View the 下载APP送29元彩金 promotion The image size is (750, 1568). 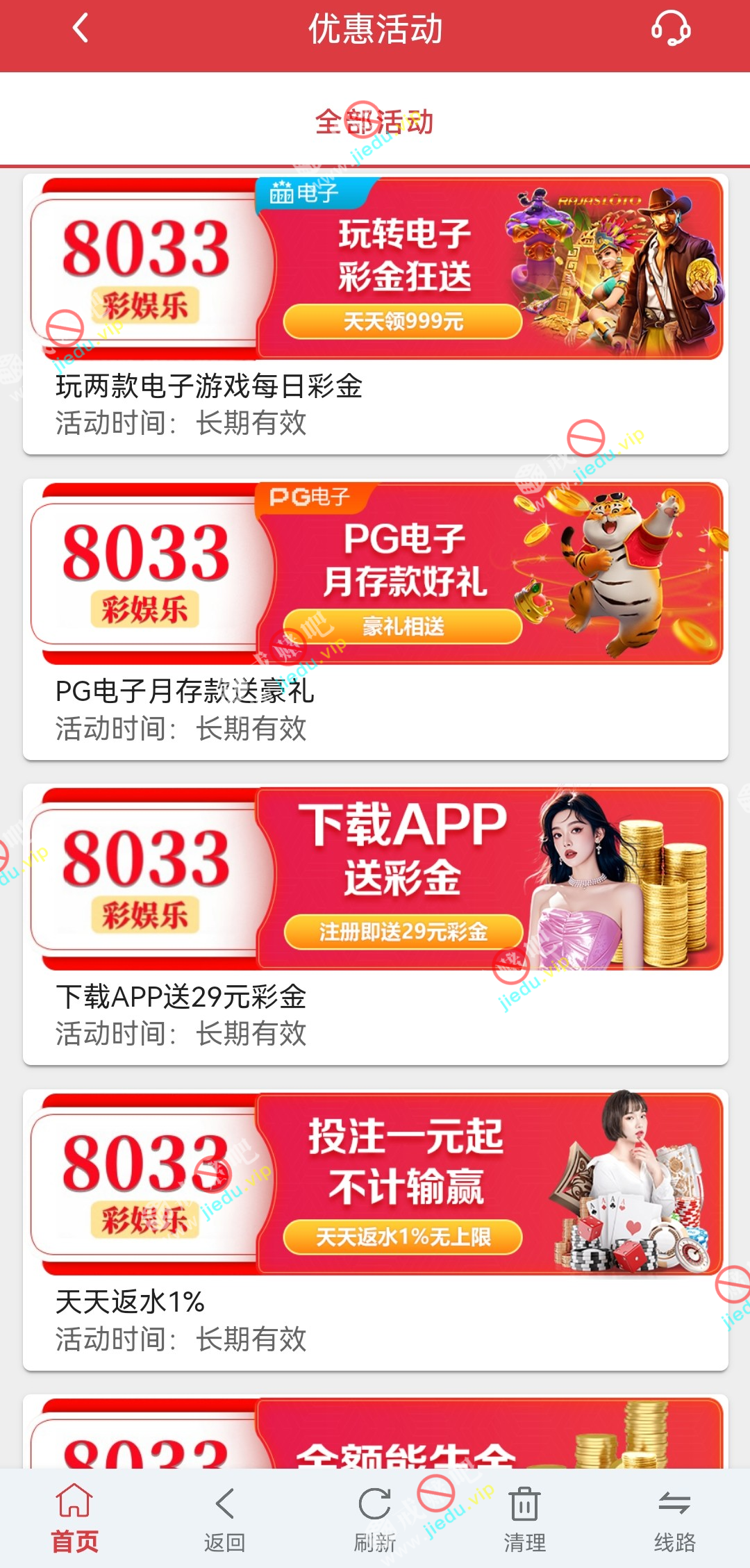click(x=375, y=924)
